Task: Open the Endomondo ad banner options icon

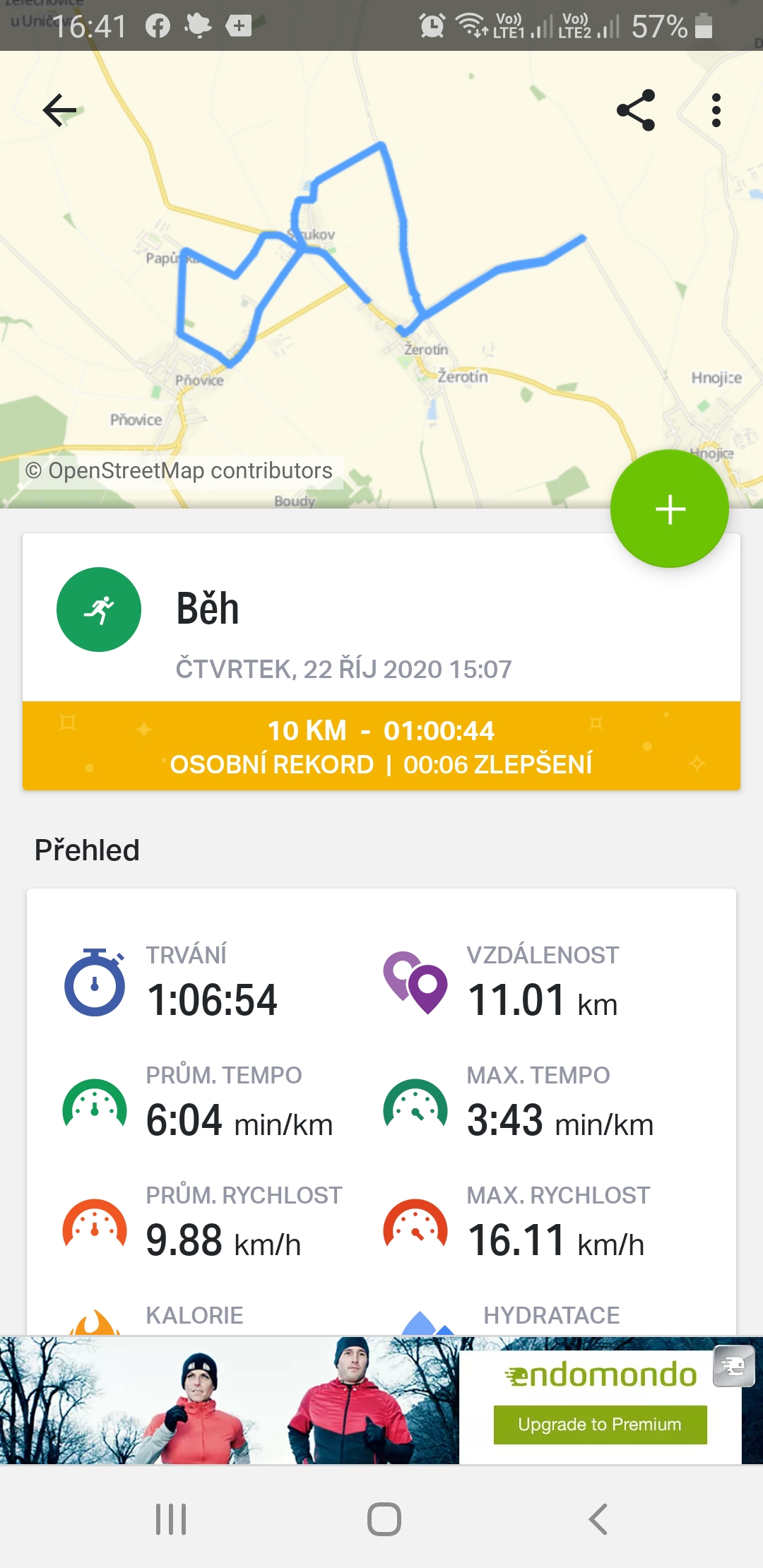Action: 734,1366
